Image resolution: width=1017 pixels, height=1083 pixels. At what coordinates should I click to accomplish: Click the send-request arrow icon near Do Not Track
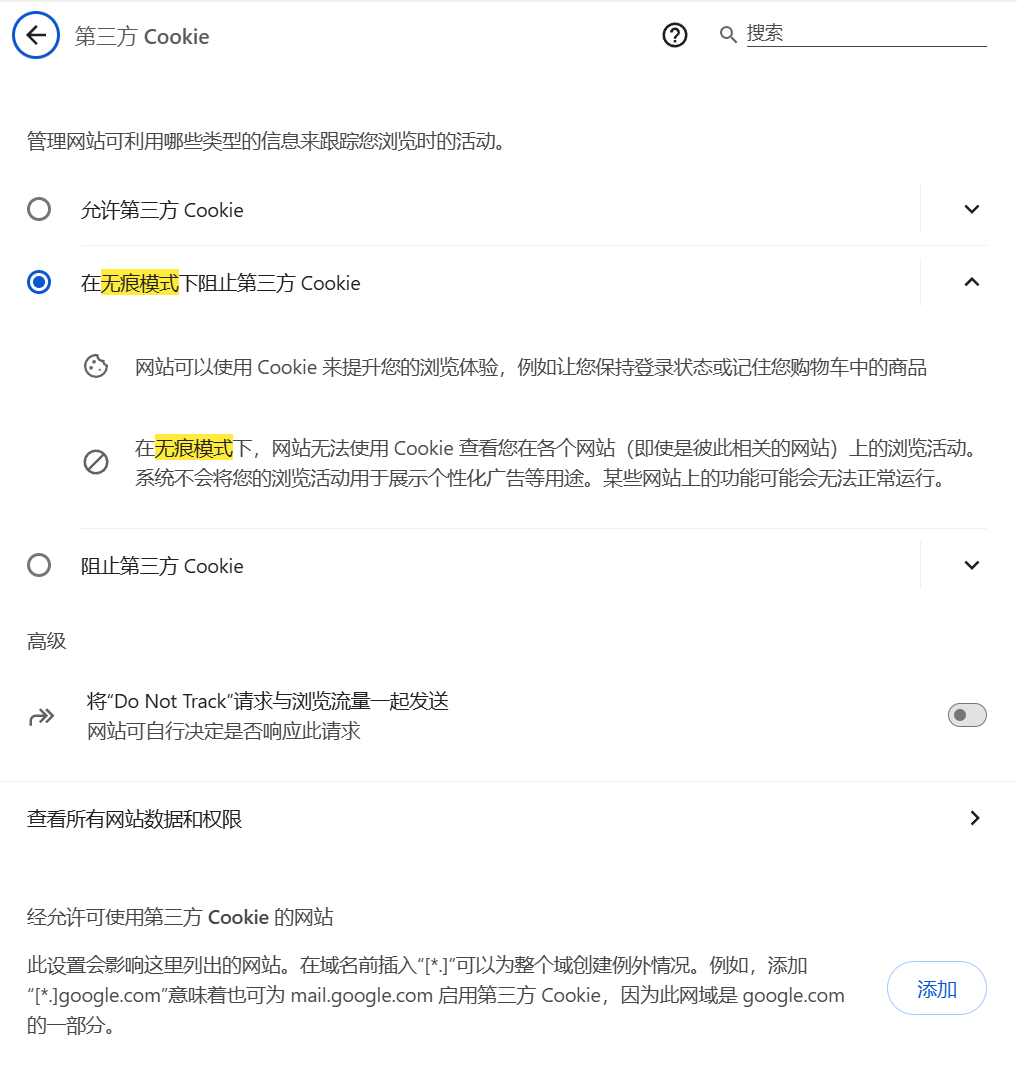42,716
